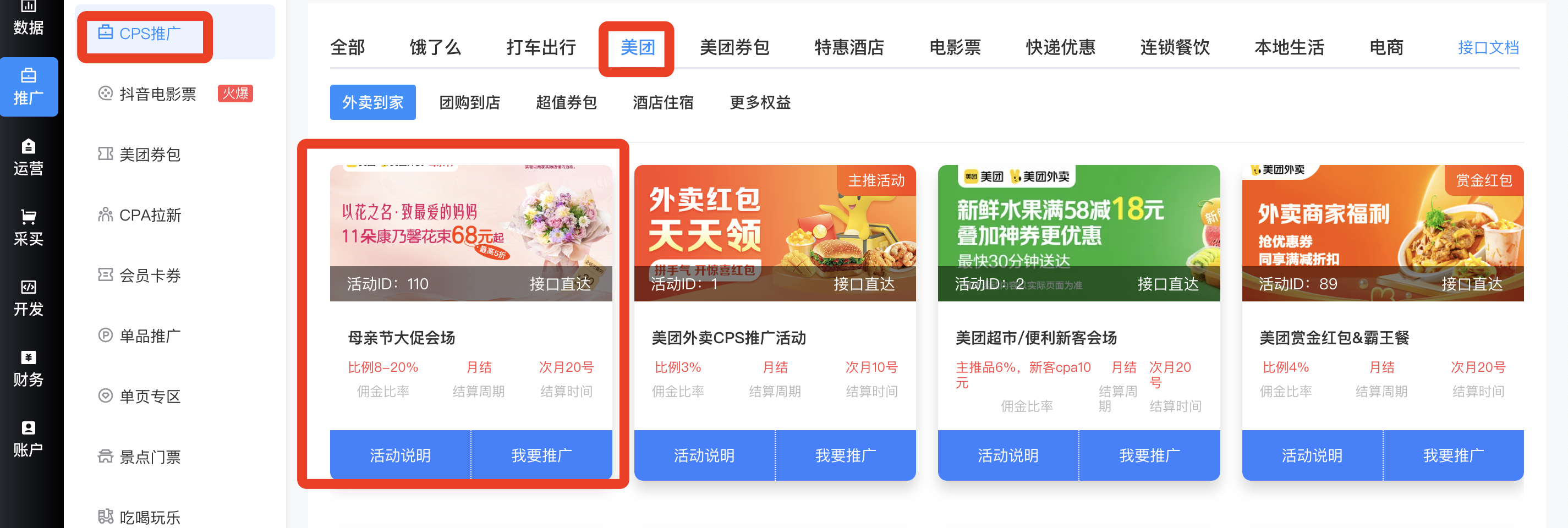Switch to the 饿了么 tab
The image size is (1568, 528).
click(x=435, y=47)
